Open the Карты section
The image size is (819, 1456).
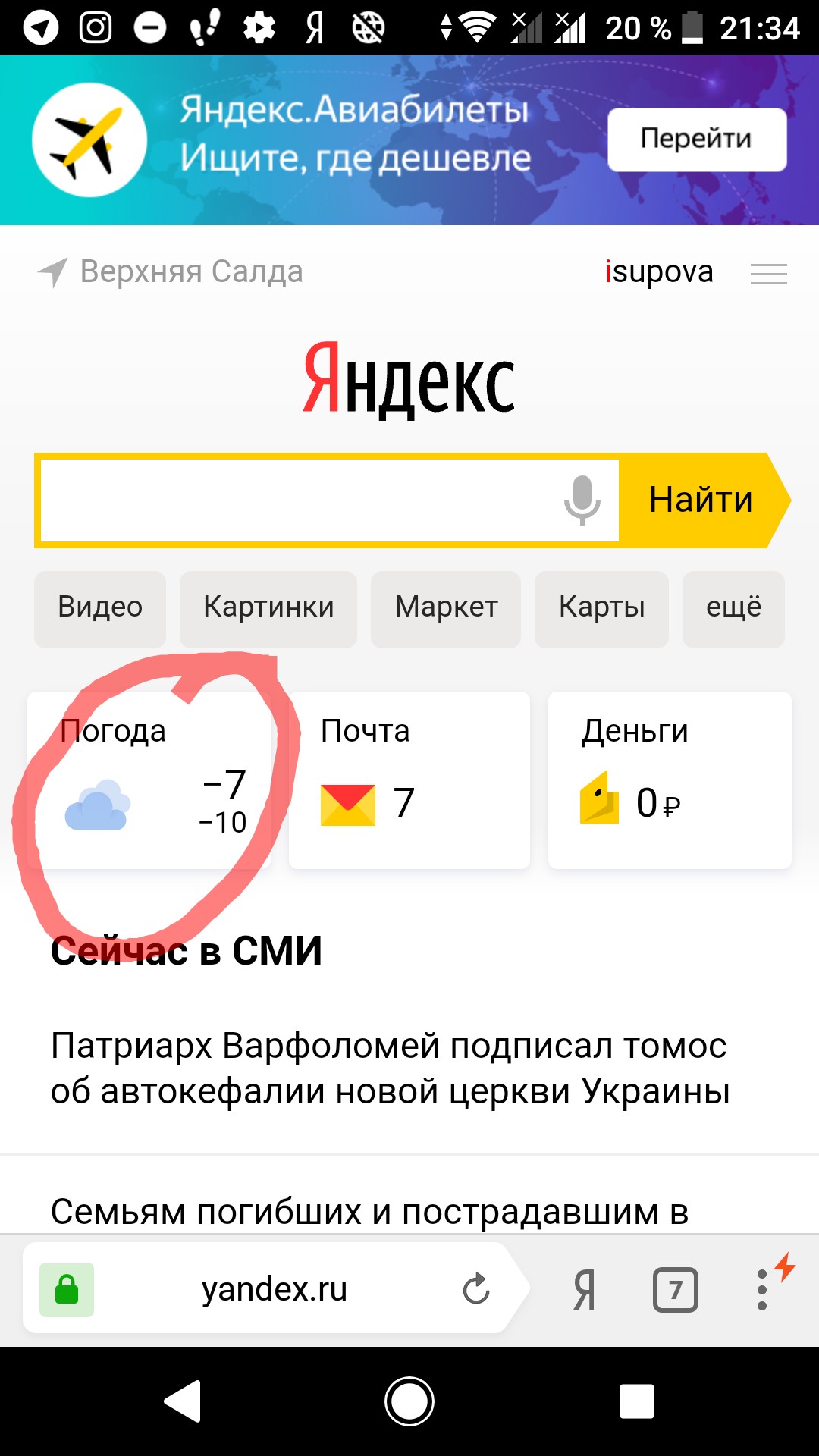(x=601, y=608)
